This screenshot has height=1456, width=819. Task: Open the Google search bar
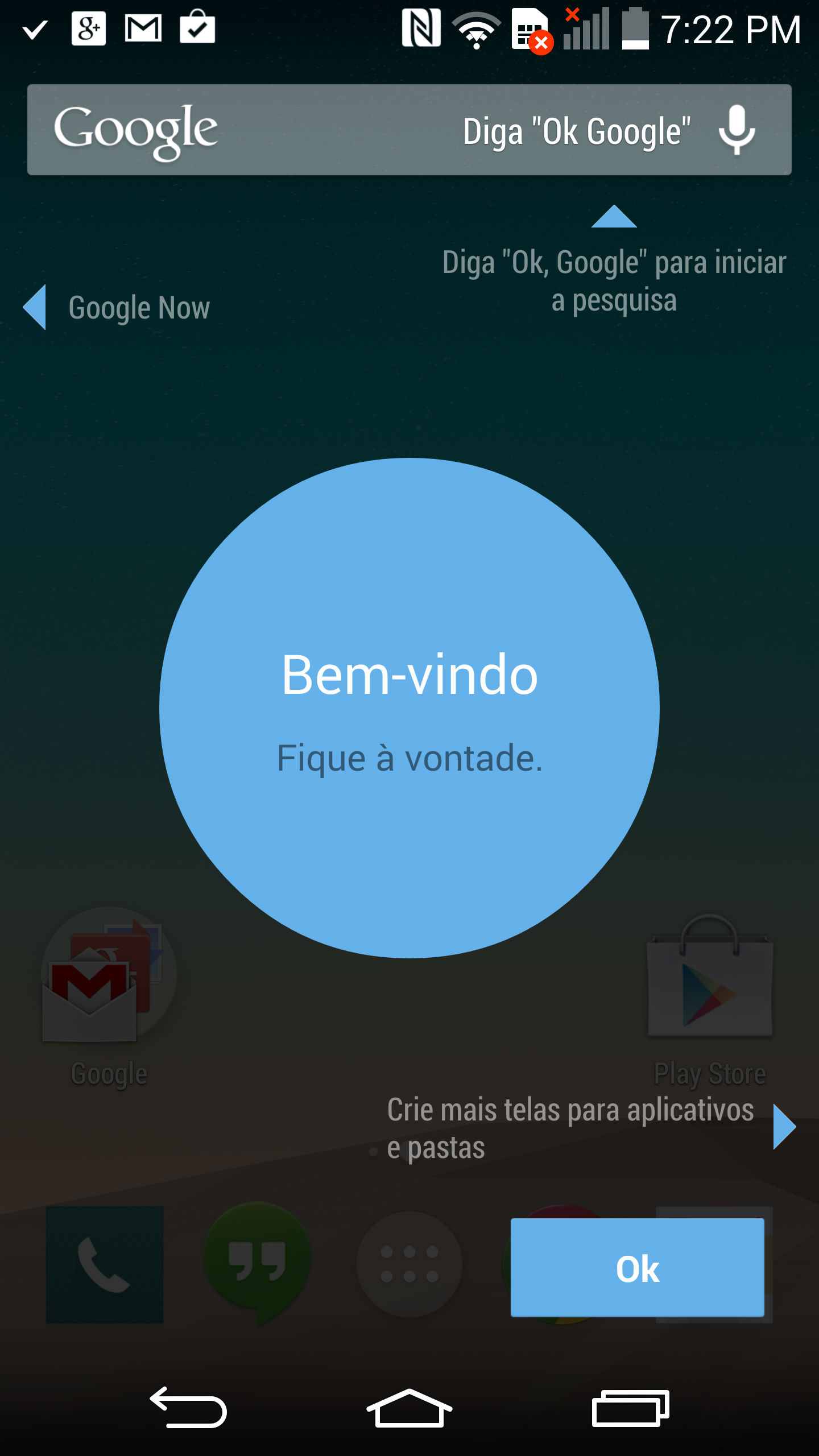click(409, 130)
